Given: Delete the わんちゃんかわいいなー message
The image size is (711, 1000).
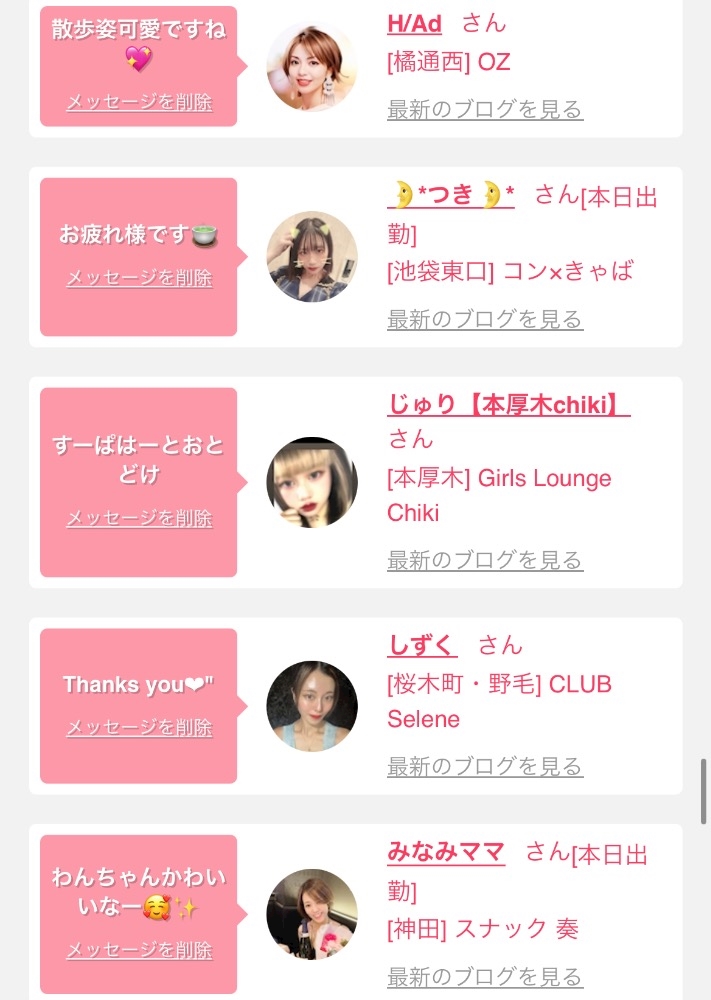Looking at the screenshot, I should 139,951.
